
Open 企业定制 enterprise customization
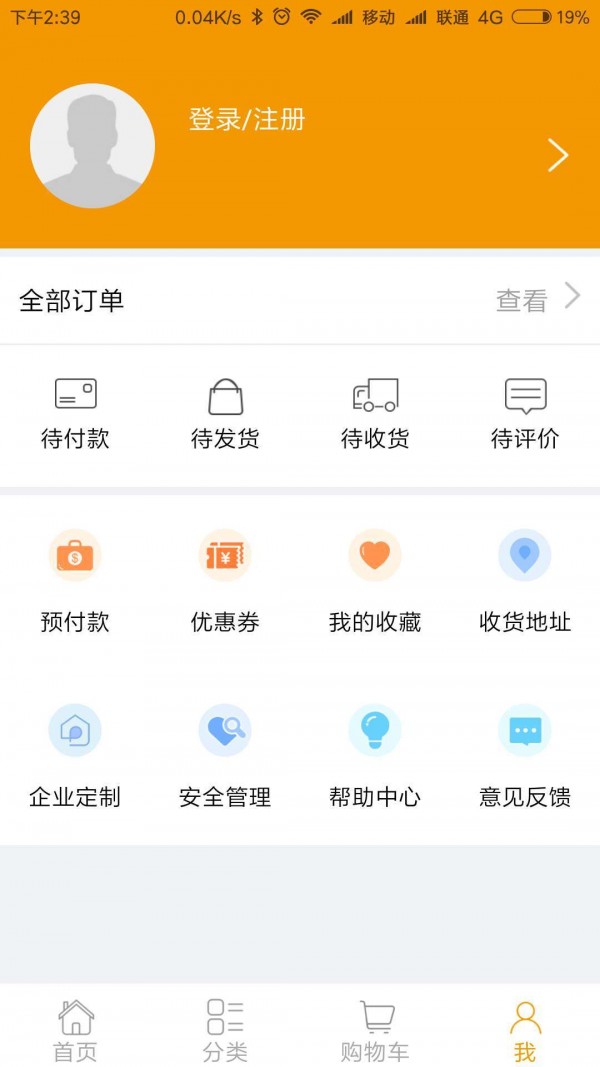click(x=75, y=755)
